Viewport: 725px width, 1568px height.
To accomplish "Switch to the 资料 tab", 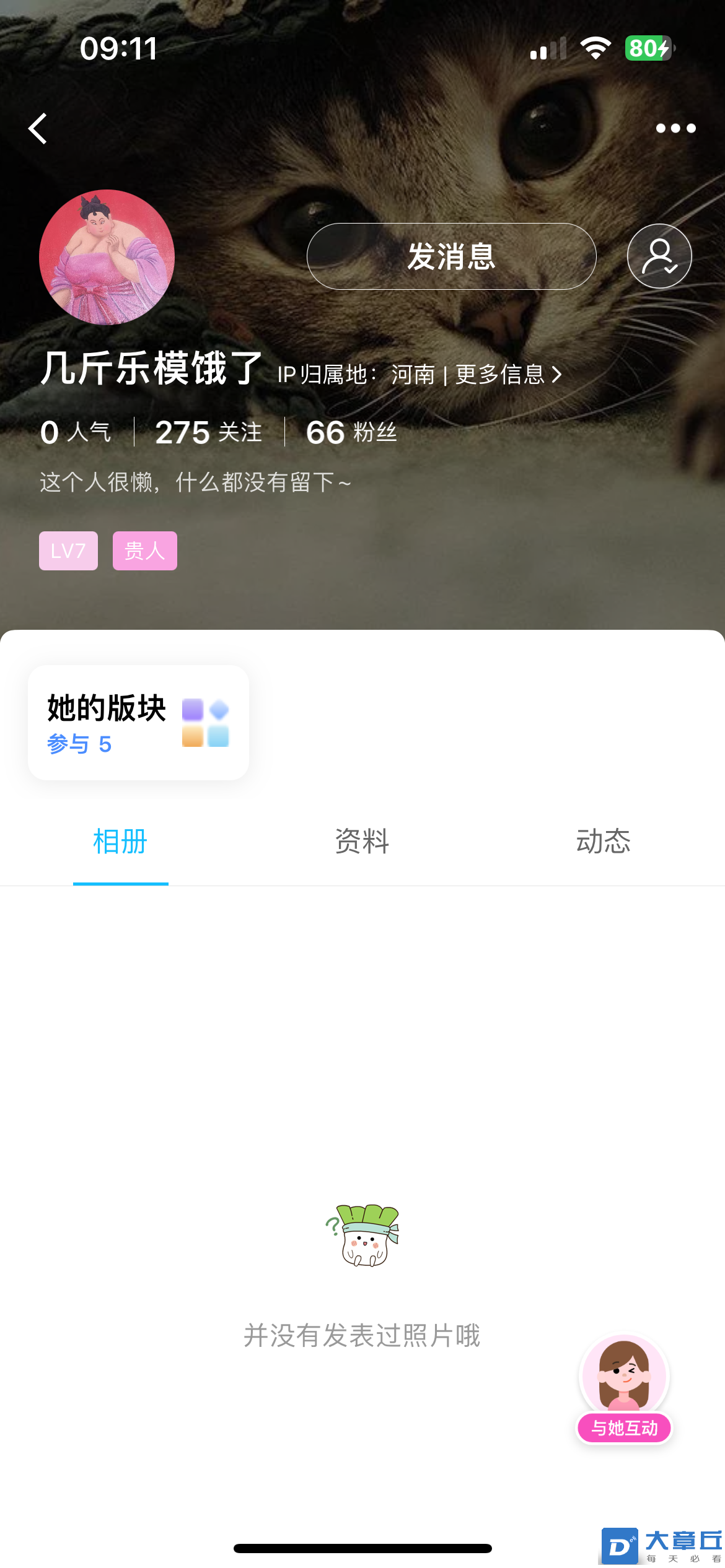I will 362,842.
